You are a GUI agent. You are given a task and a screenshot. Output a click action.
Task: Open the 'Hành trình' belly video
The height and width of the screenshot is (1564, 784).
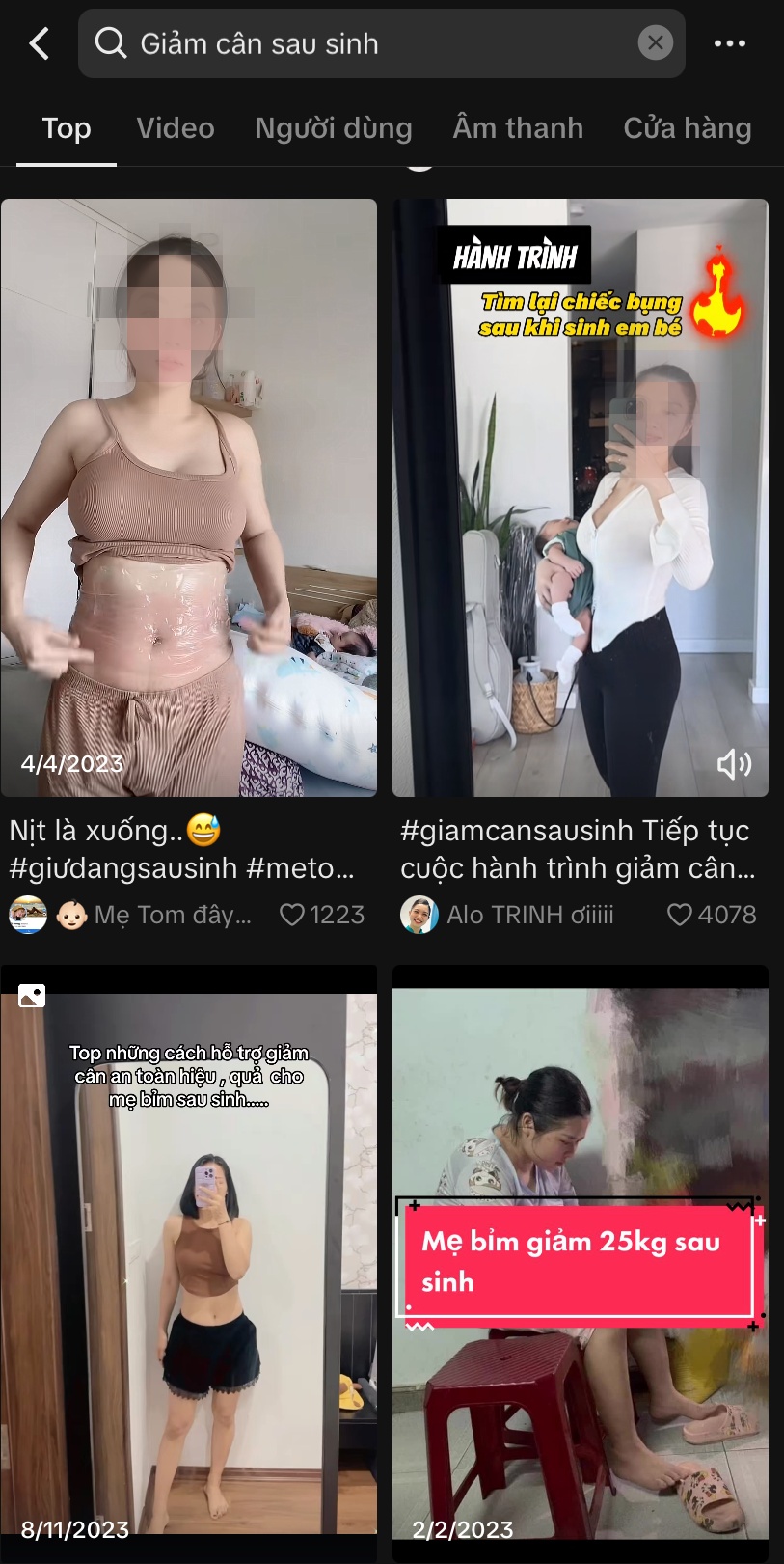[x=580, y=497]
